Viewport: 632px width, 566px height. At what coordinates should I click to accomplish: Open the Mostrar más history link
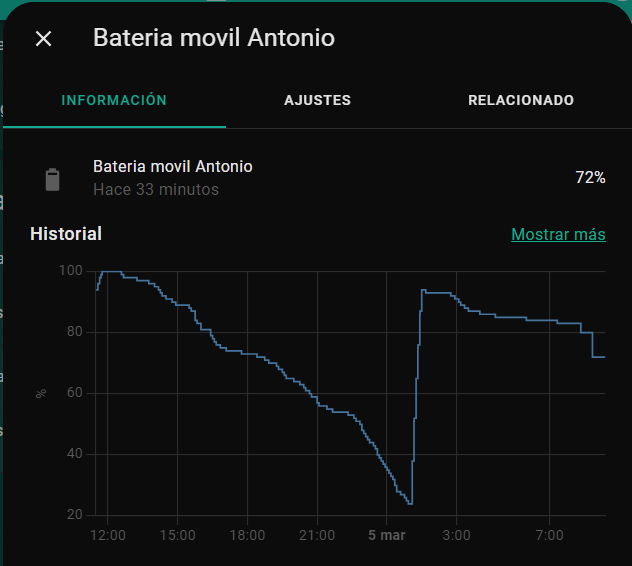pos(558,234)
